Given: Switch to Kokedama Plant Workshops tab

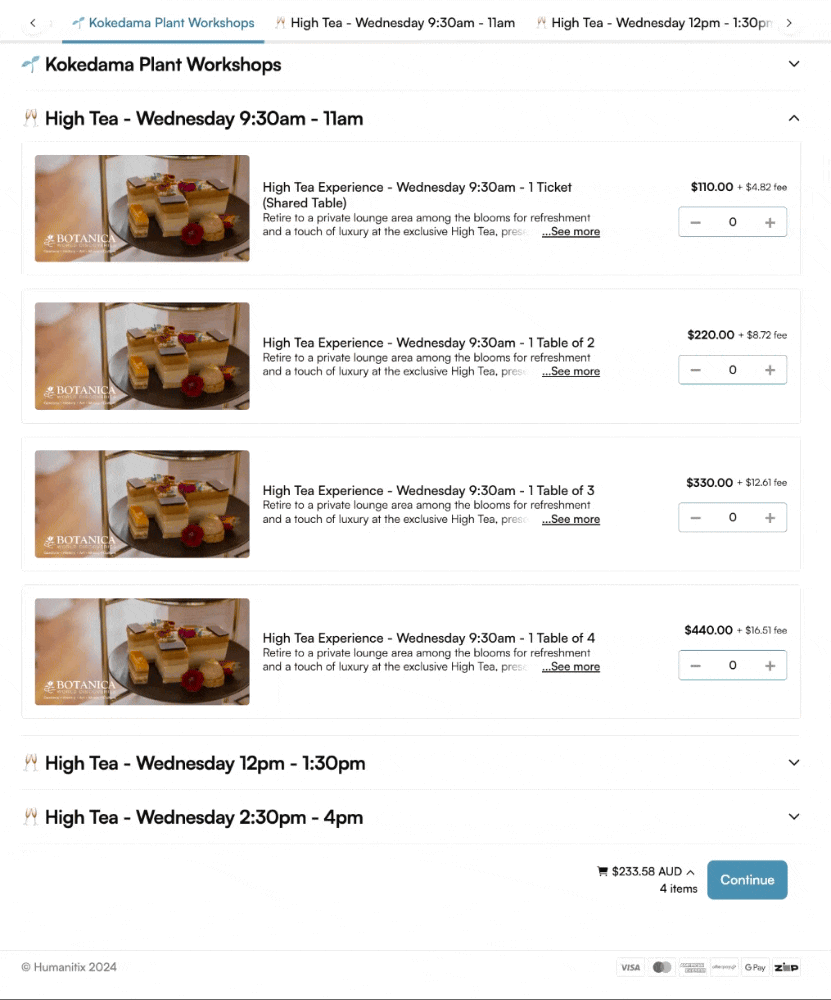Looking at the screenshot, I should click(x=163, y=22).
